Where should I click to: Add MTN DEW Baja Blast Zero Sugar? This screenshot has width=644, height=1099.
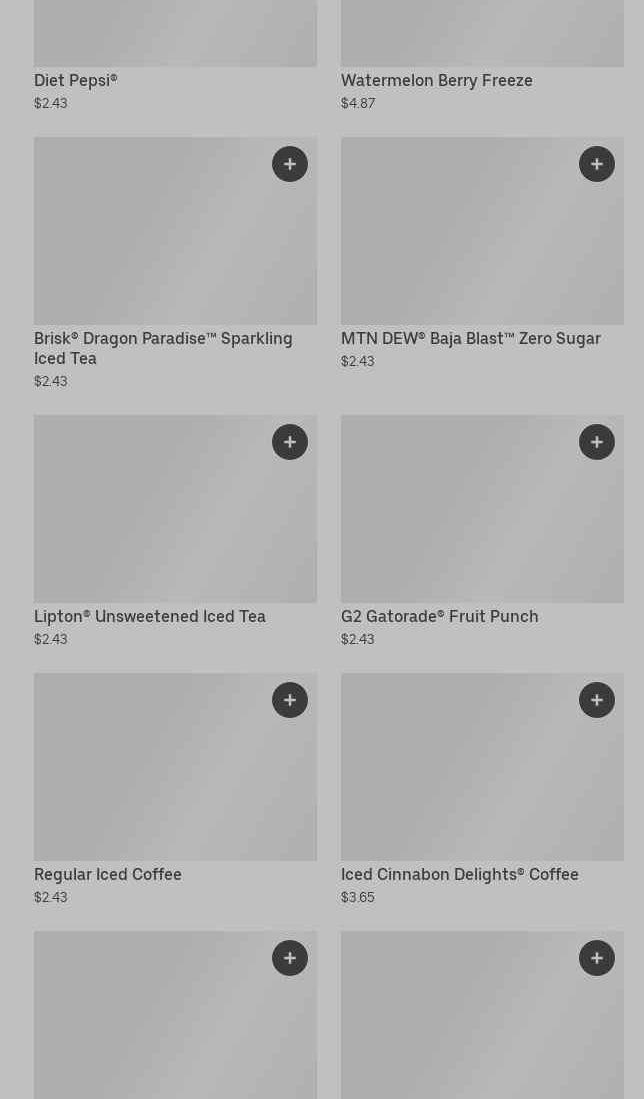tap(597, 164)
